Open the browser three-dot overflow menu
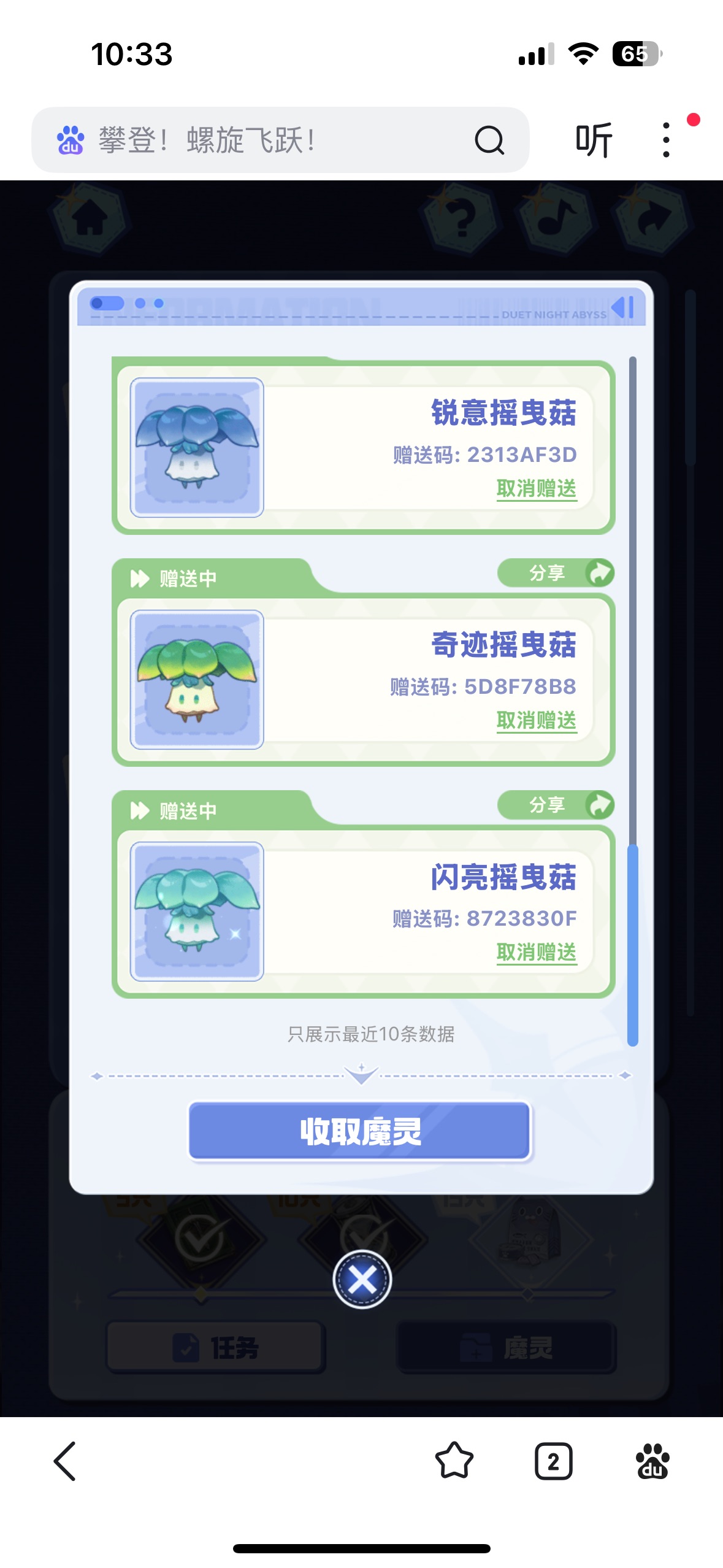The width and height of the screenshot is (723, 1568). click(666, 140)
